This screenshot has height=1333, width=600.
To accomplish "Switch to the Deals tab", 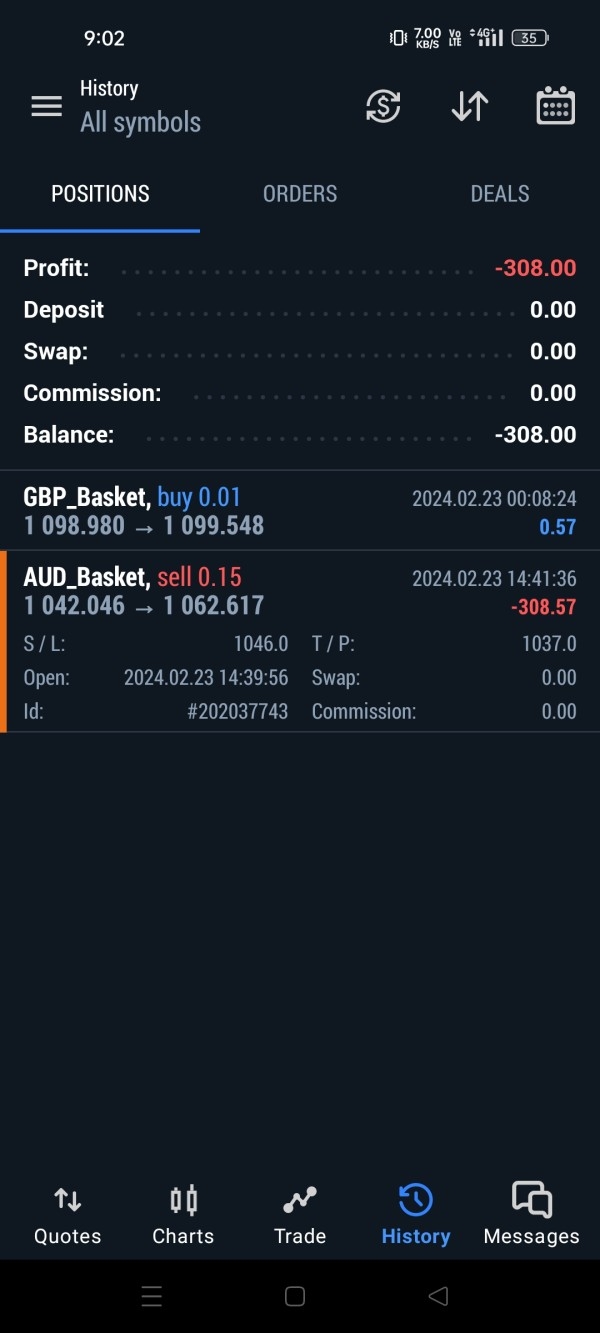I will tap(500, 194).
